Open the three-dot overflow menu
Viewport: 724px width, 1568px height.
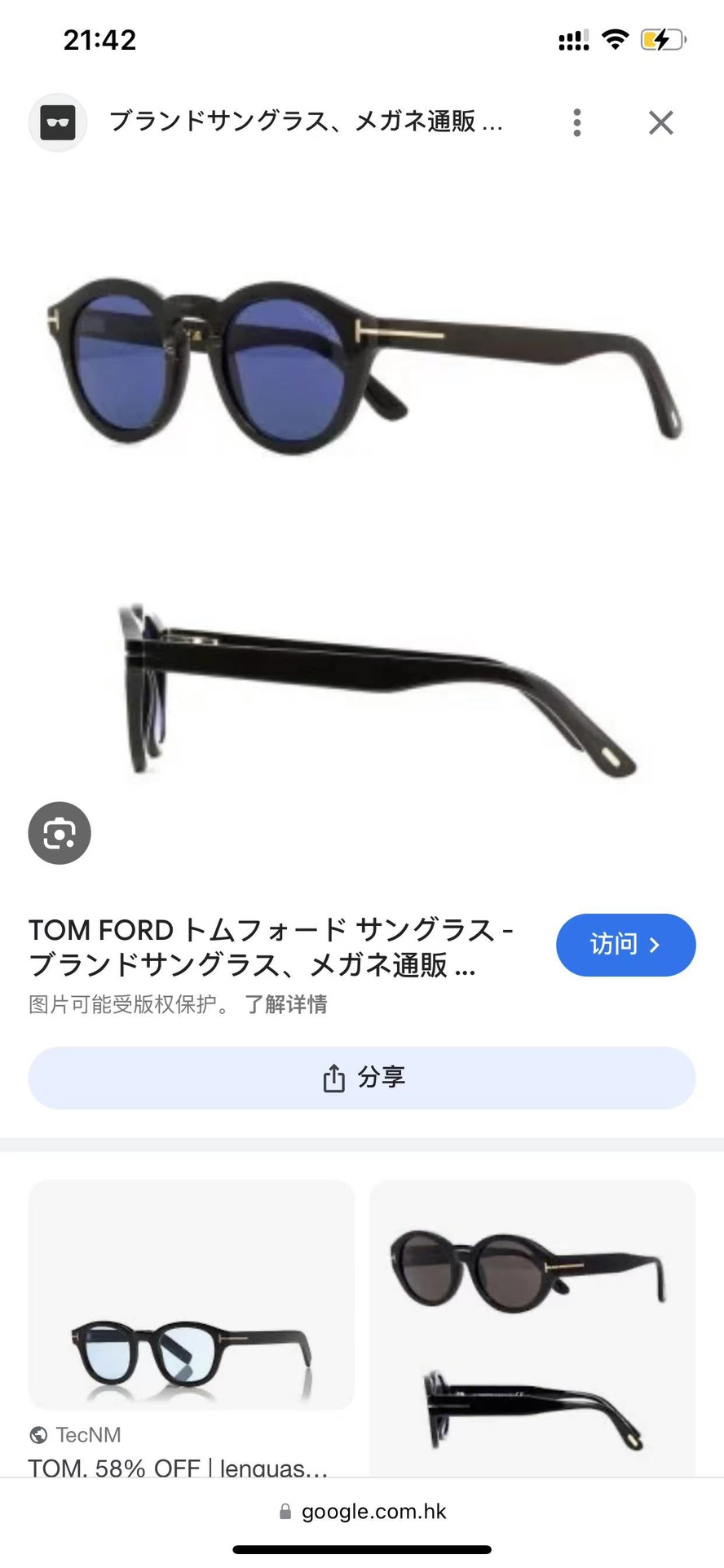pyautogui.click(x=577, y=122)
